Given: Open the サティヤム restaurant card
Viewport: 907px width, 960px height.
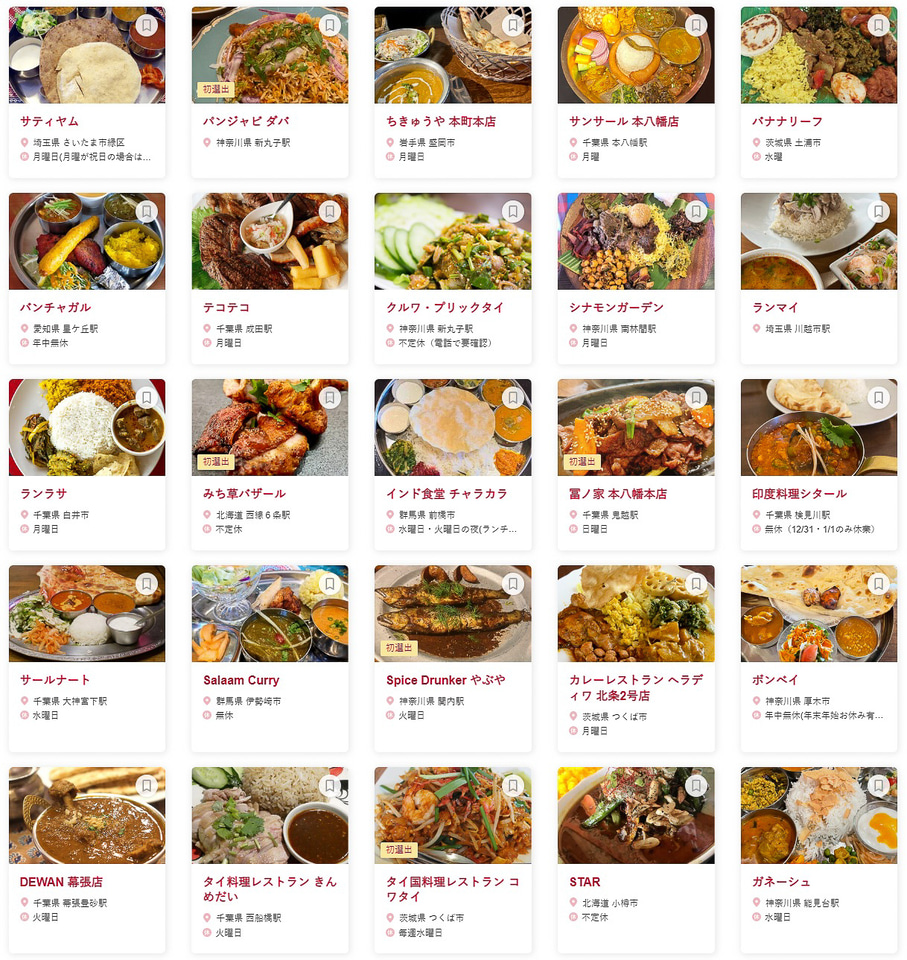Looking at the screenshot, I should click(x=86, y=121).
